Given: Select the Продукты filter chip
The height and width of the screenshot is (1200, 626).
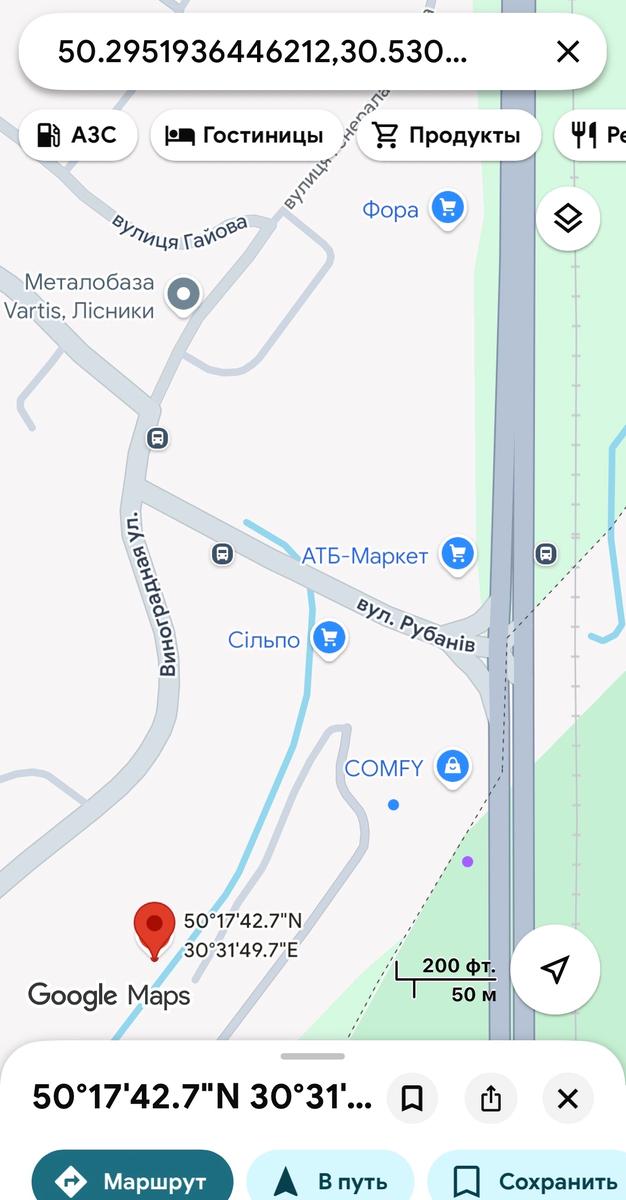Looking at the screenshot, I should coord(447,135).
